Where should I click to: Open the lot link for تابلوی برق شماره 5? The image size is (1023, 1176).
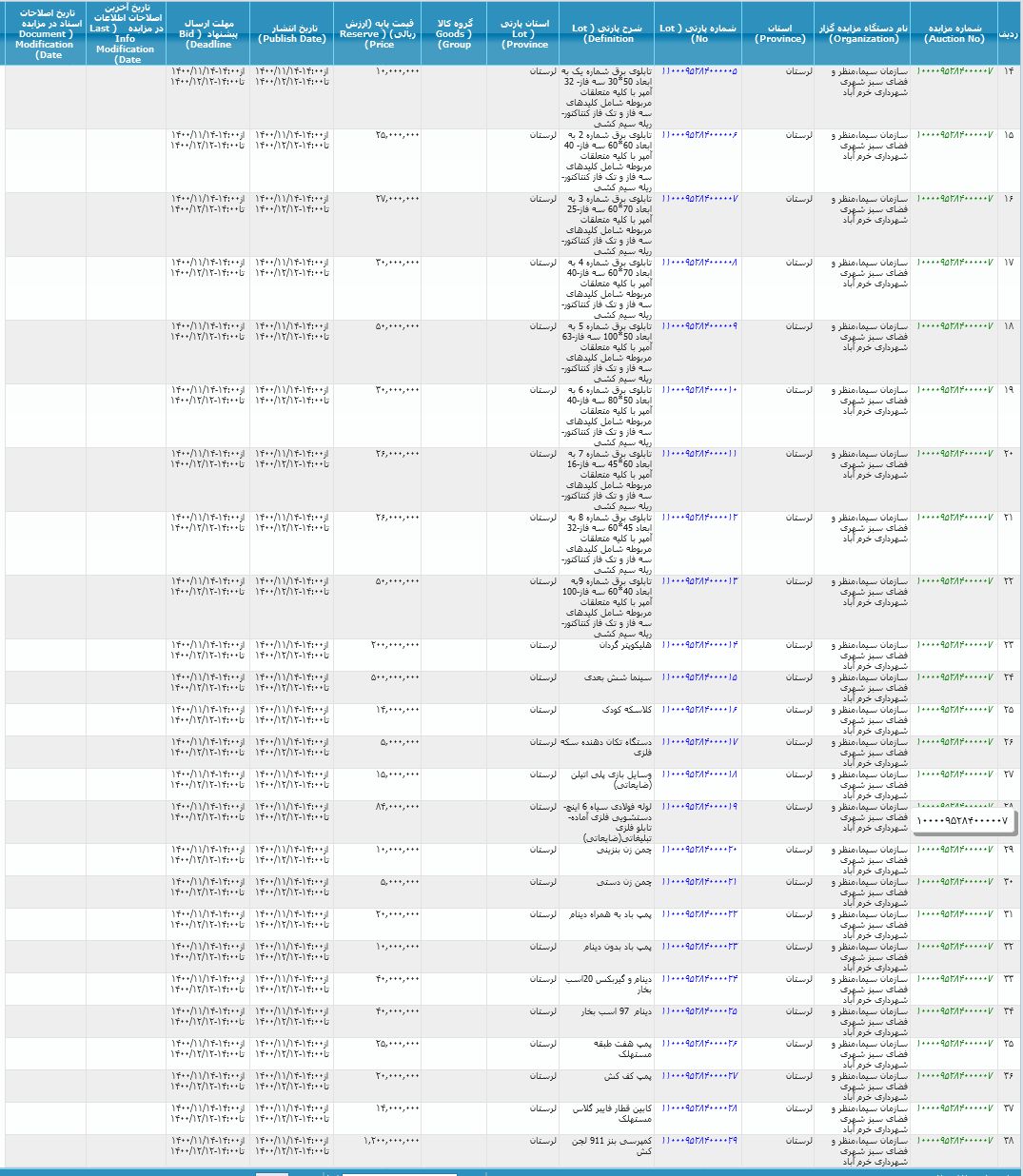pos(699,326)
